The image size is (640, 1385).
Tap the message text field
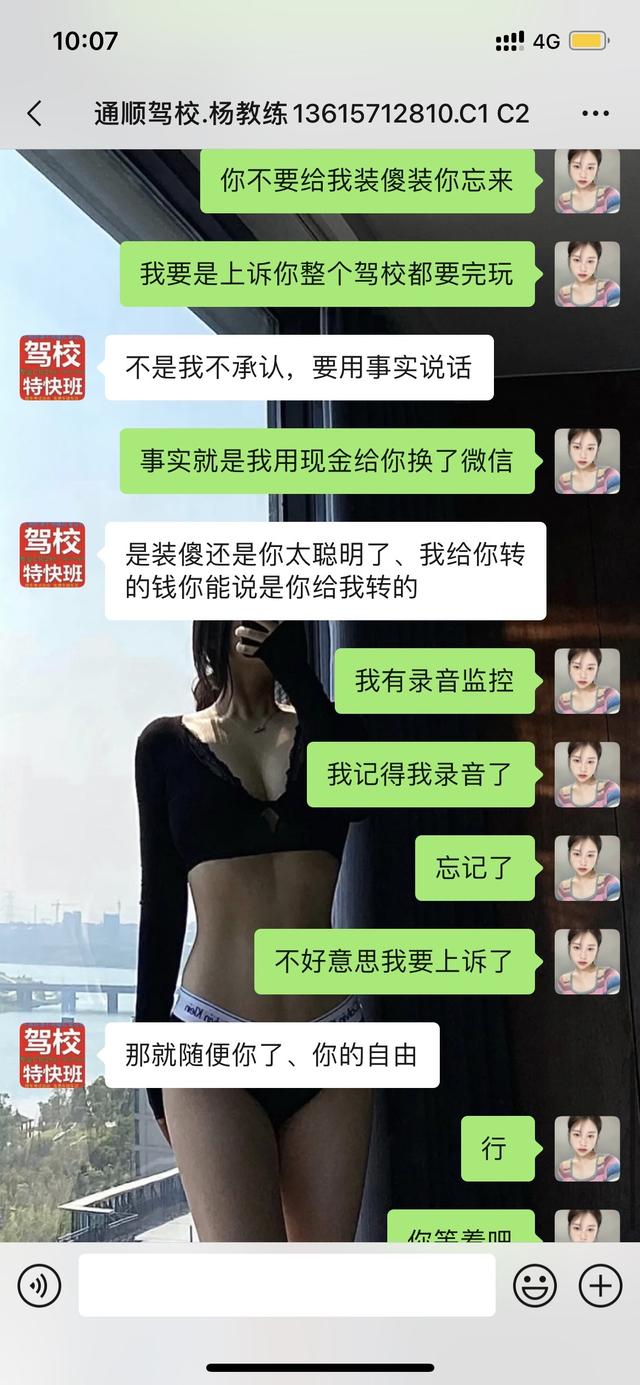pyautogui.click(x=286, y=1285)
